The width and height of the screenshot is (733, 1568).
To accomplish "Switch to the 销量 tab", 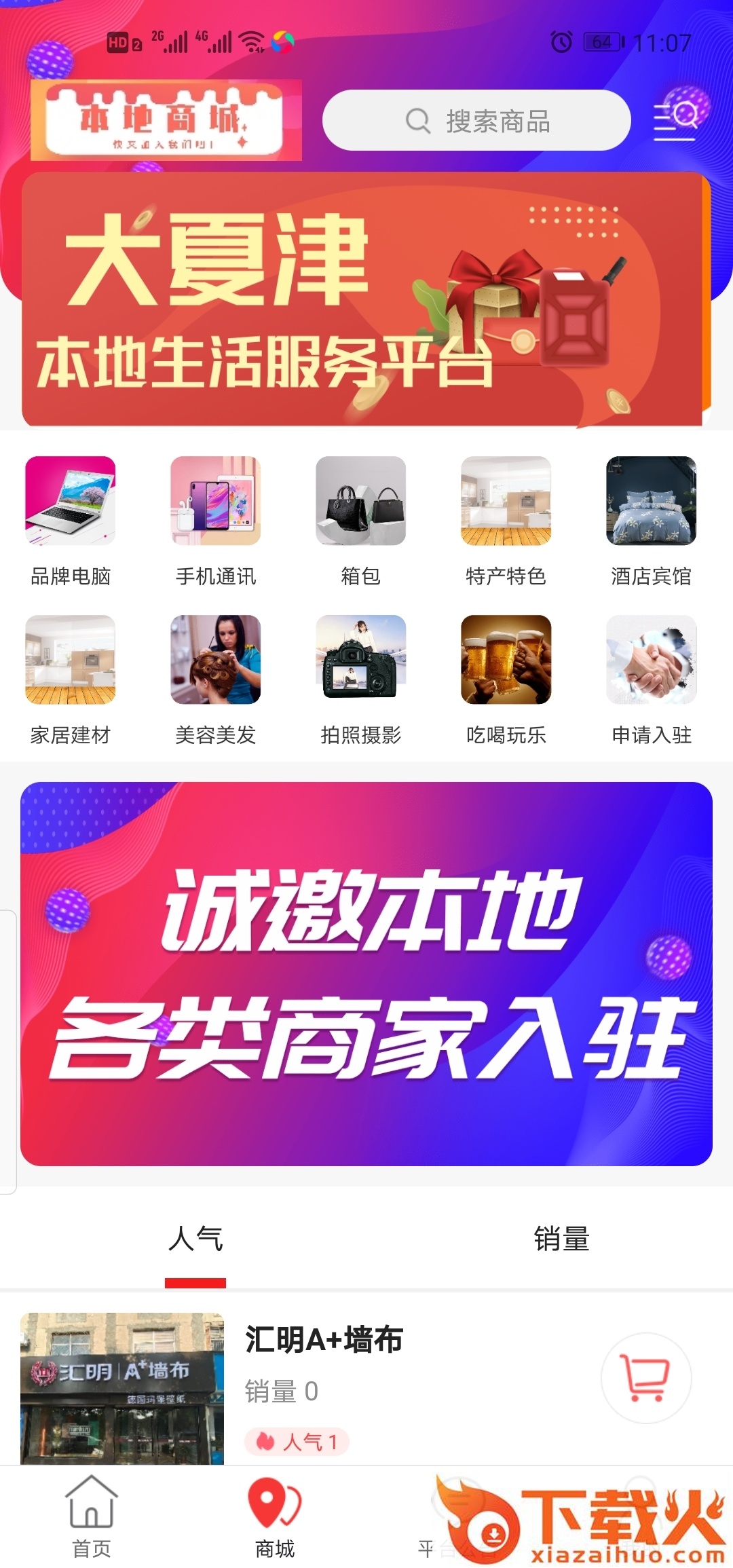I will tap(562, 1239).
